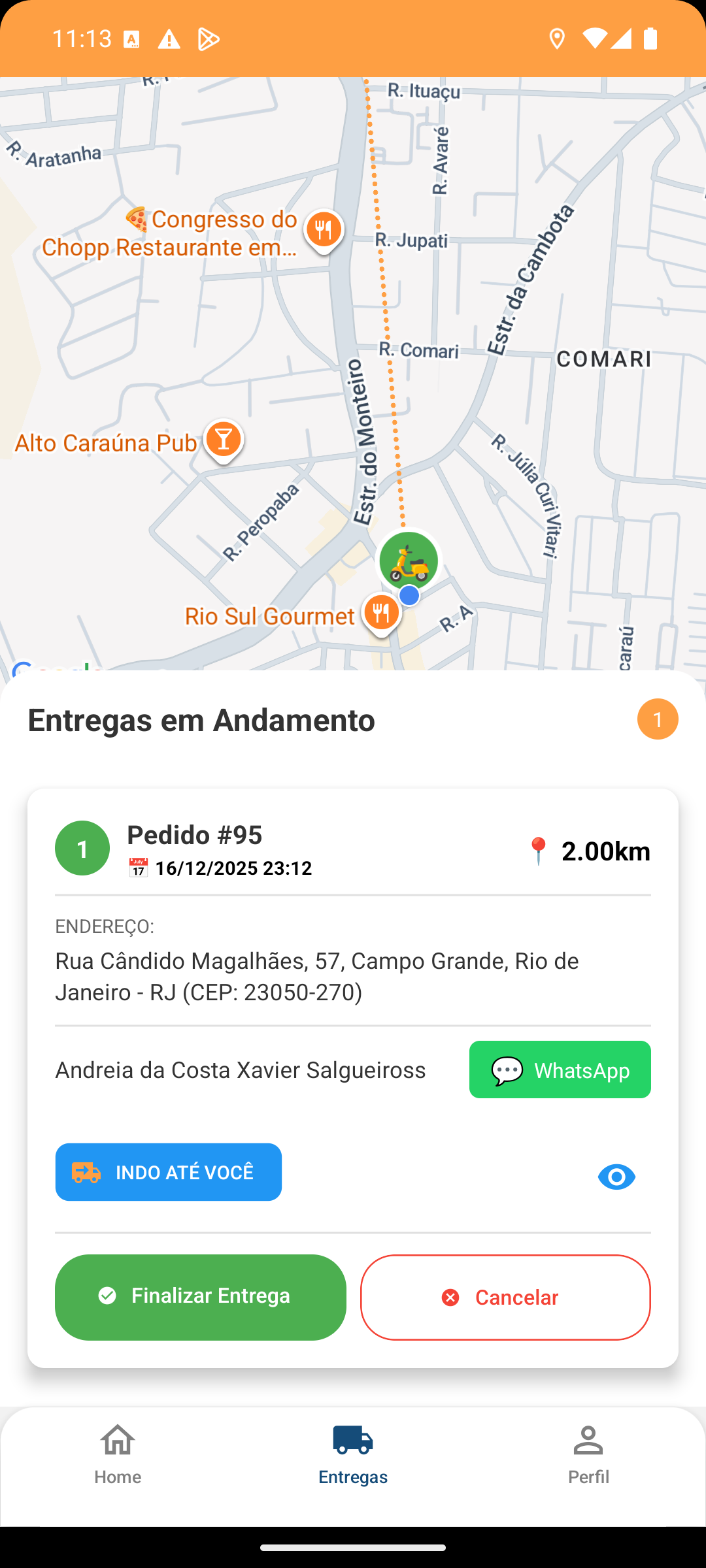Expand the Entregas em Andamento panel

point(200,720)
